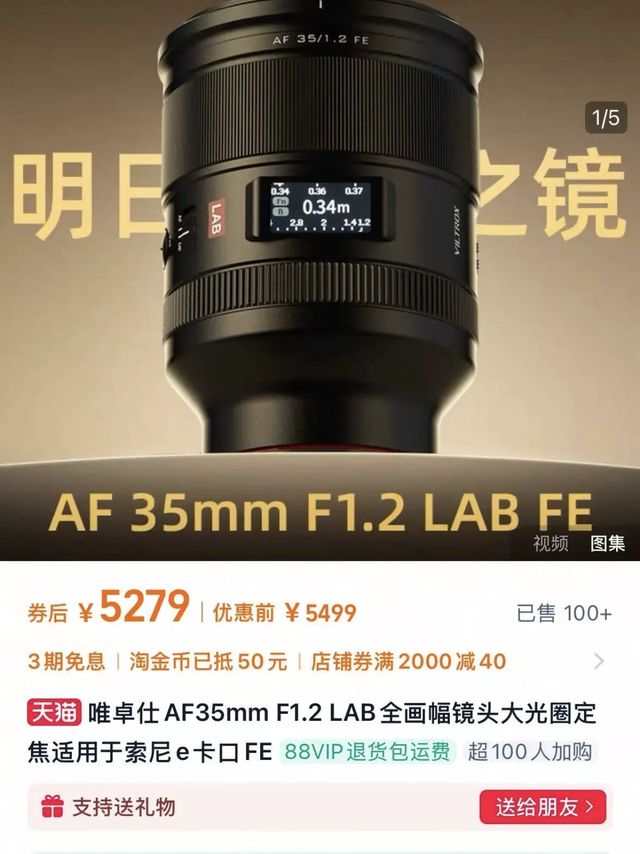The height and width of the screenshot is (854, 640).
Task: Select the 图集 gallery tab
Action: [607, 543]
